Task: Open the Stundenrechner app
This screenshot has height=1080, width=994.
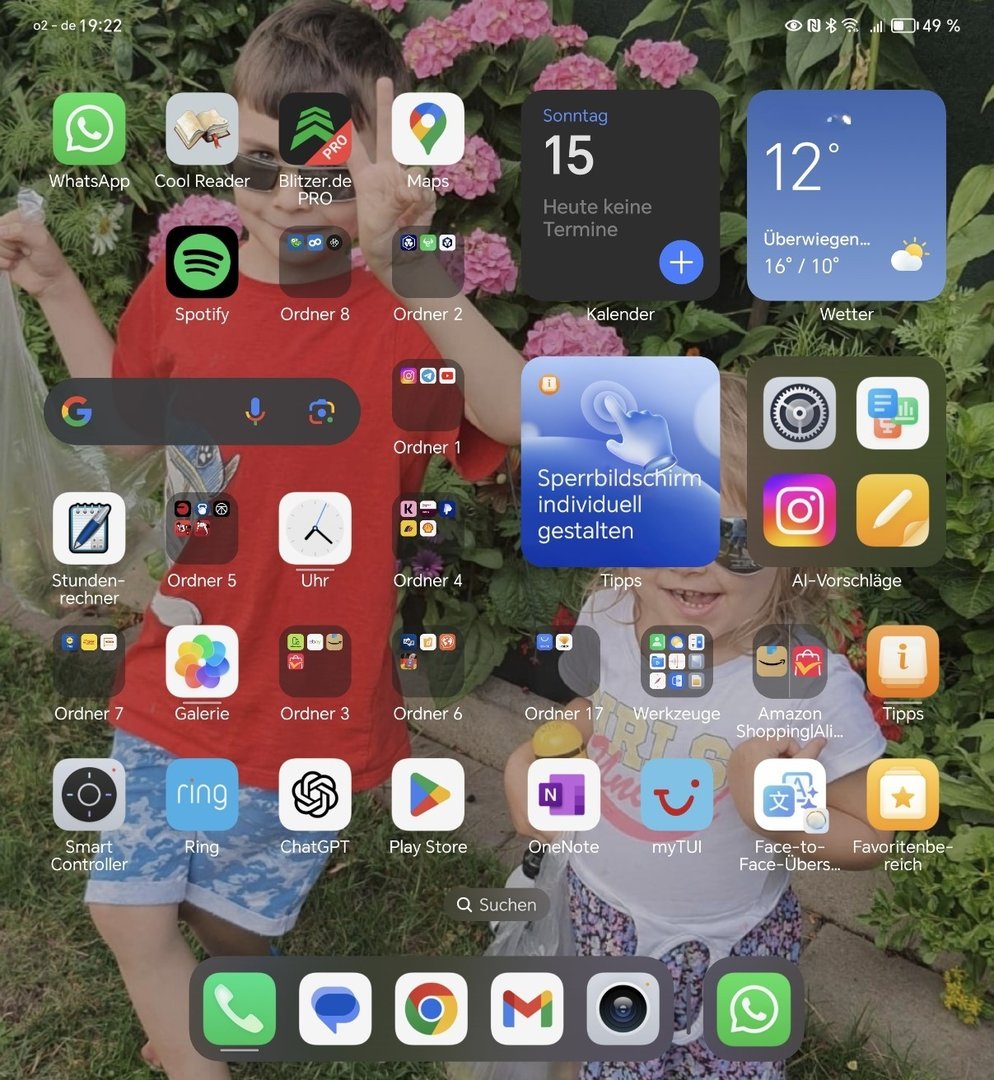Action: [x=89, y=528]
